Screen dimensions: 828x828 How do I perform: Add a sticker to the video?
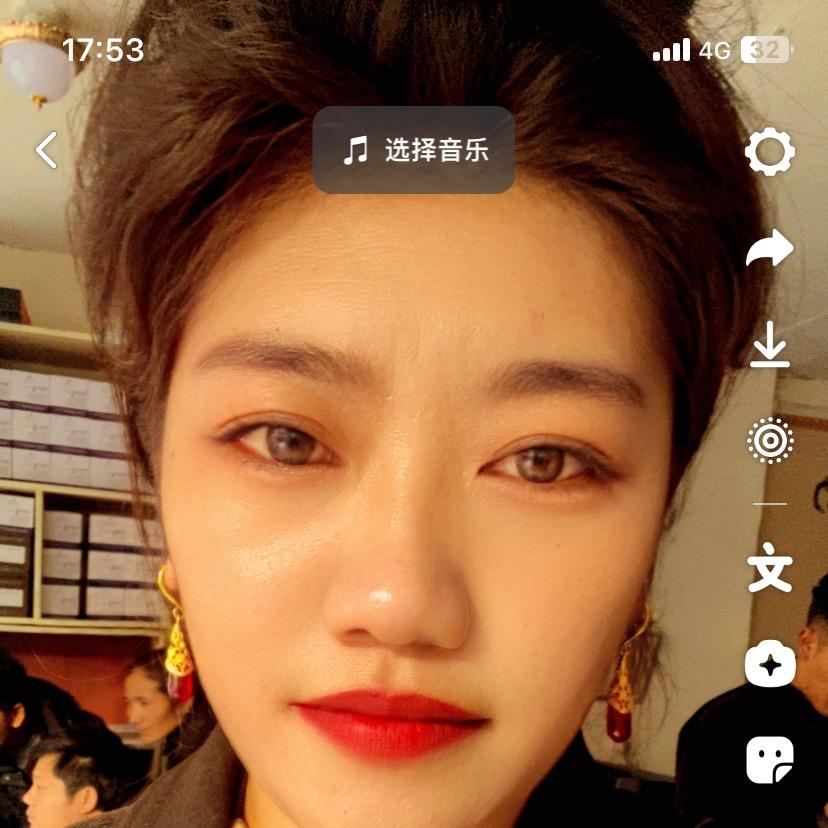point(770,760)
